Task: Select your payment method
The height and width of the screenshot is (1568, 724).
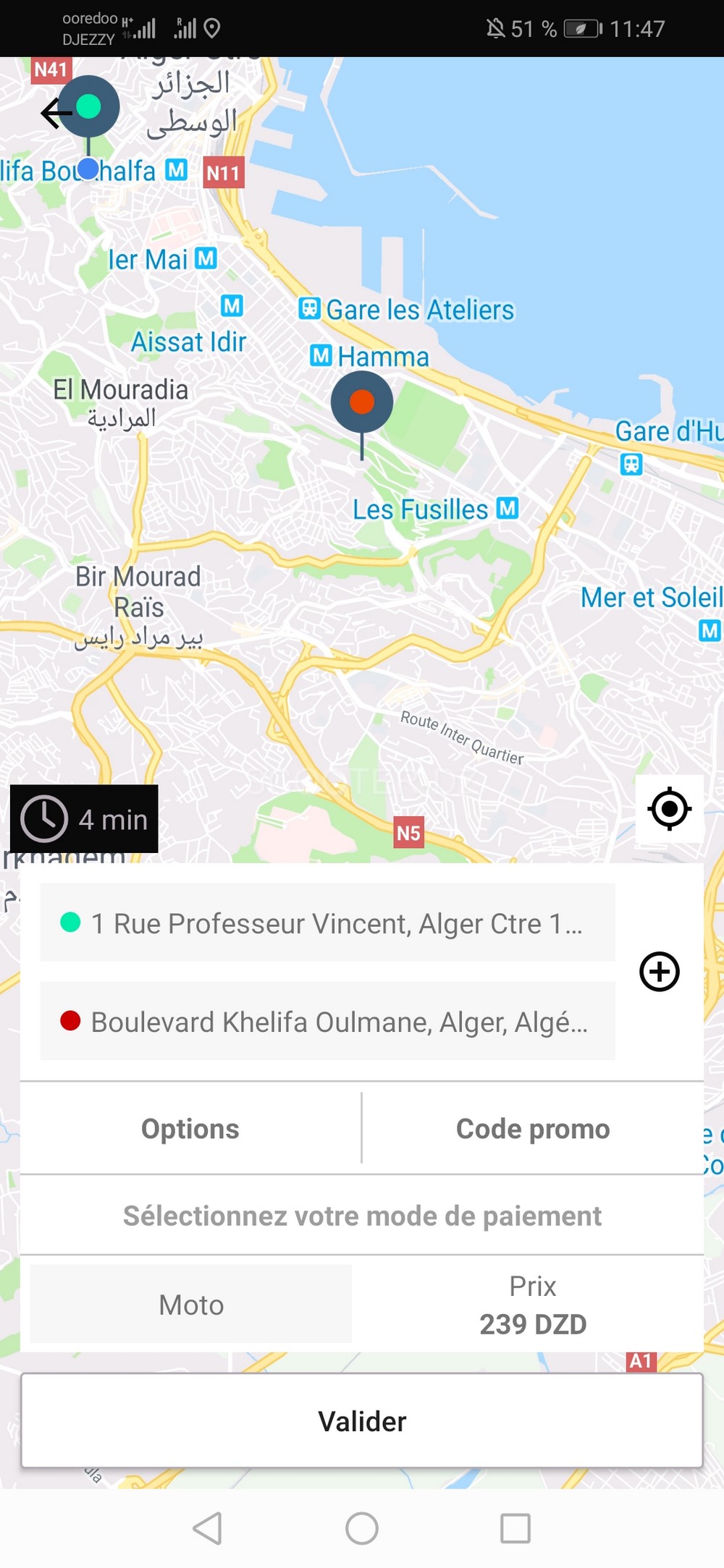Action: 362,1216
